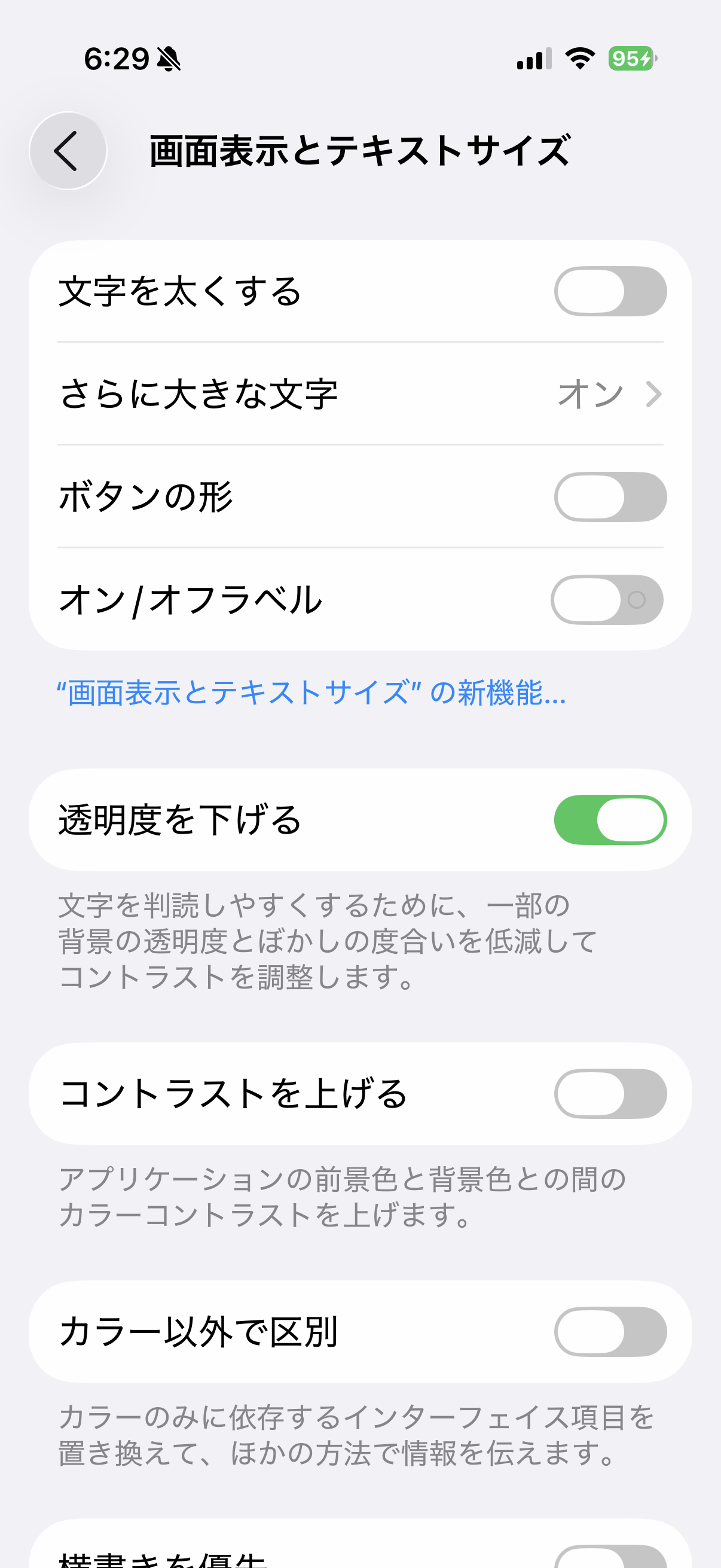
Task: Open the 新機能 link for this screen
Action: [x=311, y=693]
